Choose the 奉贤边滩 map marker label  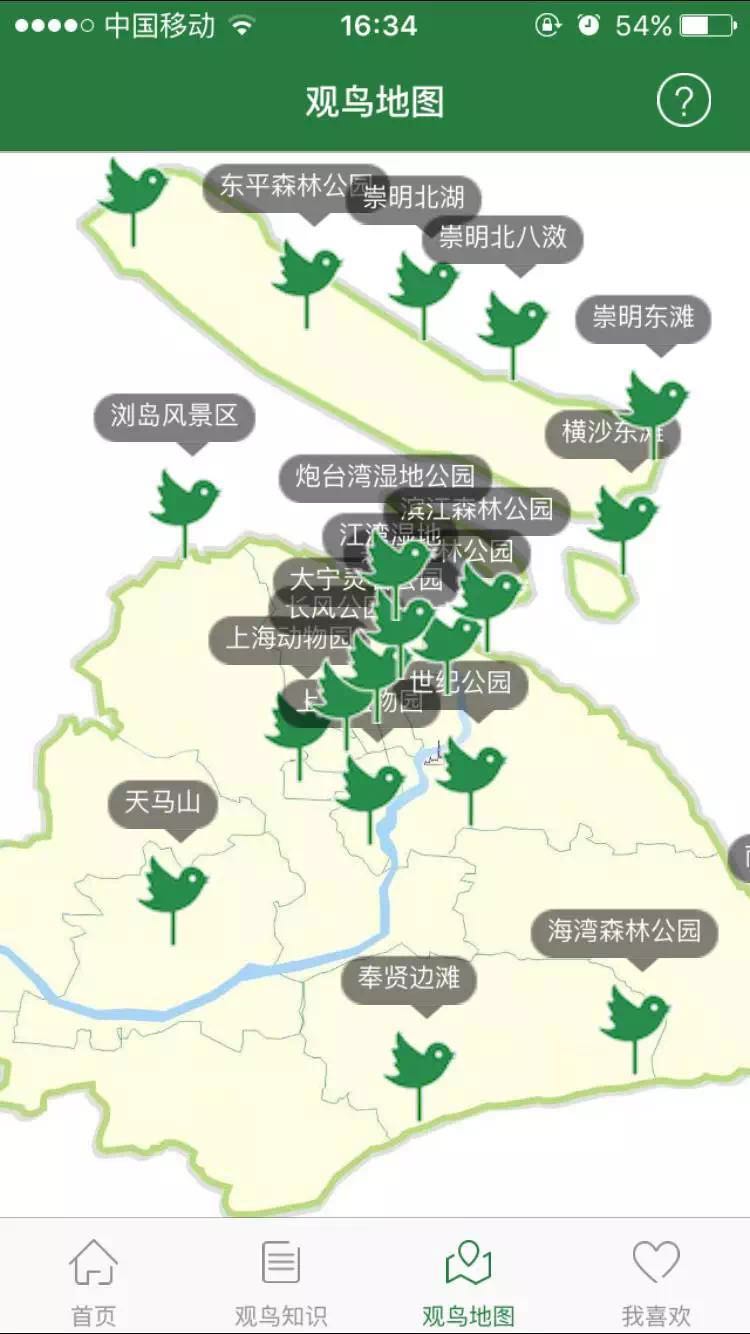[x=408, y=978]
